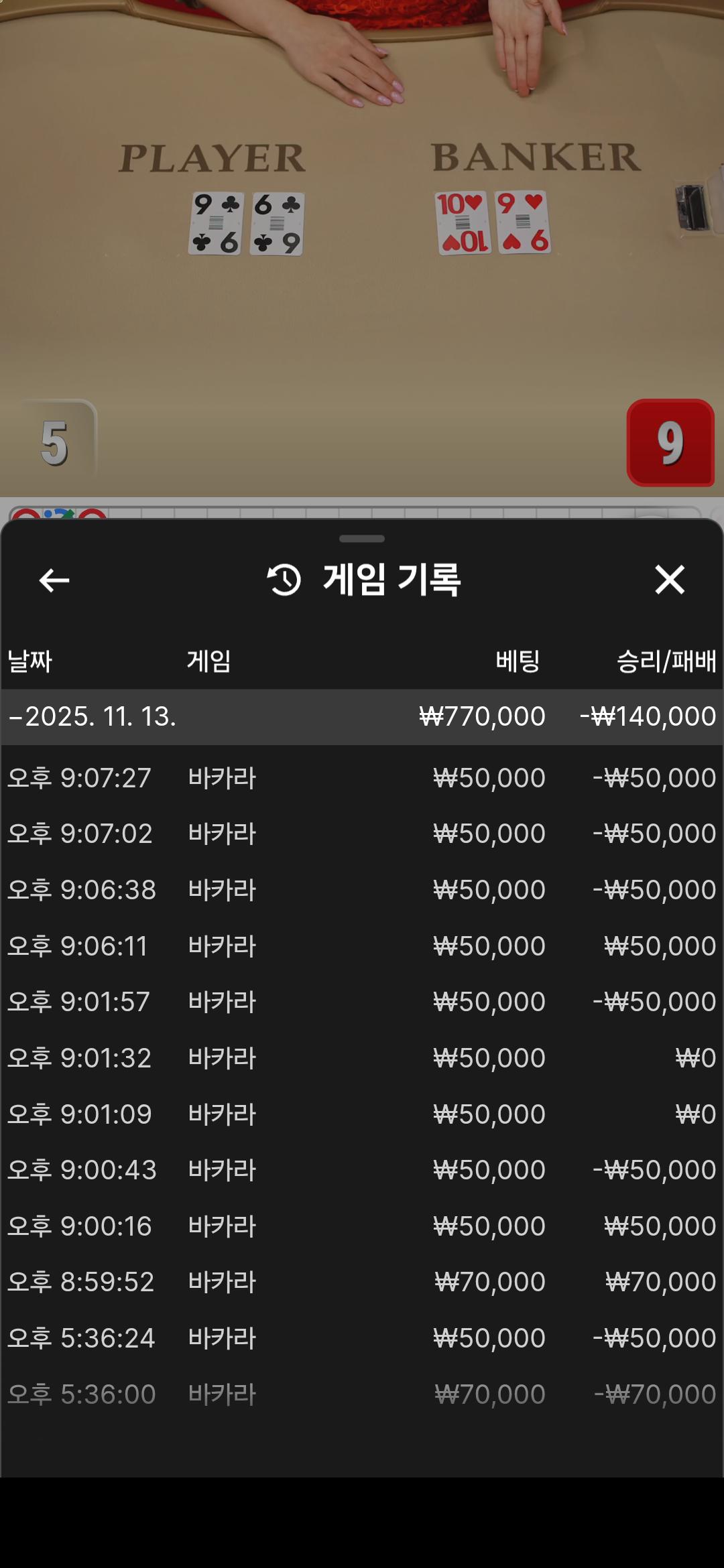Go back from the 게임 기록 panel
Screen dimensions: 724x1568
point(54,580)
